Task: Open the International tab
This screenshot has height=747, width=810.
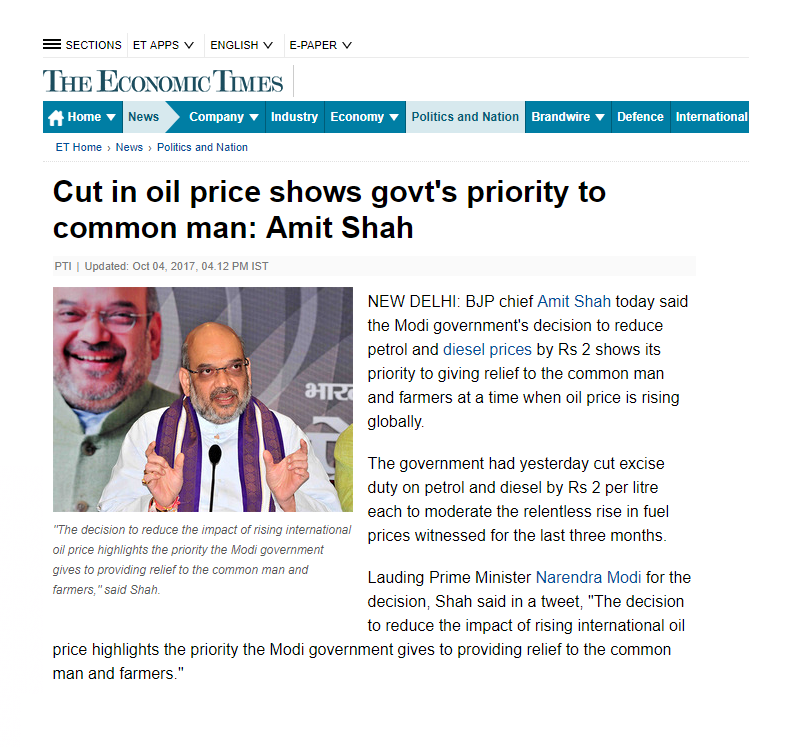Action: tap(711, 117)
